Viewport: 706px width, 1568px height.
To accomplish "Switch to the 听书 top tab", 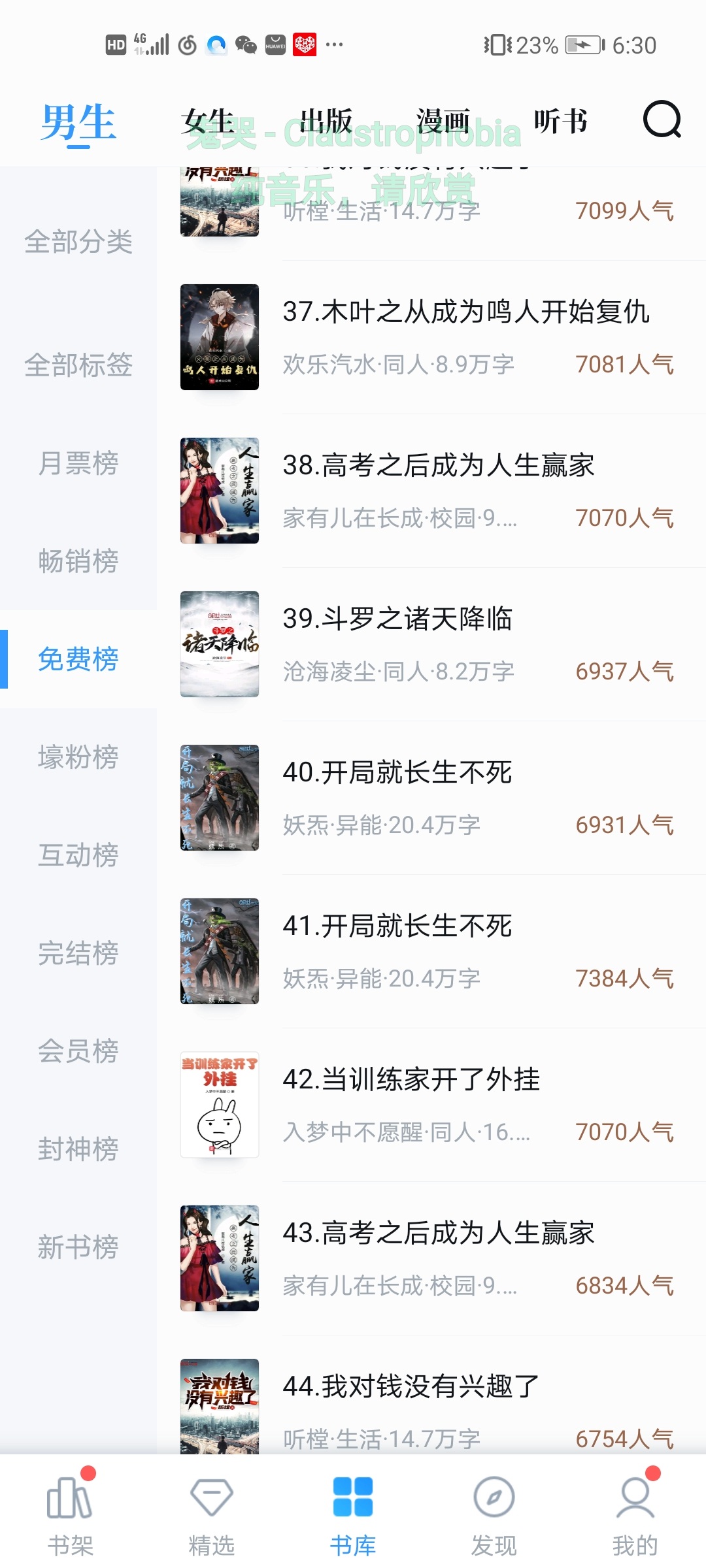I will tap(561, 121).
